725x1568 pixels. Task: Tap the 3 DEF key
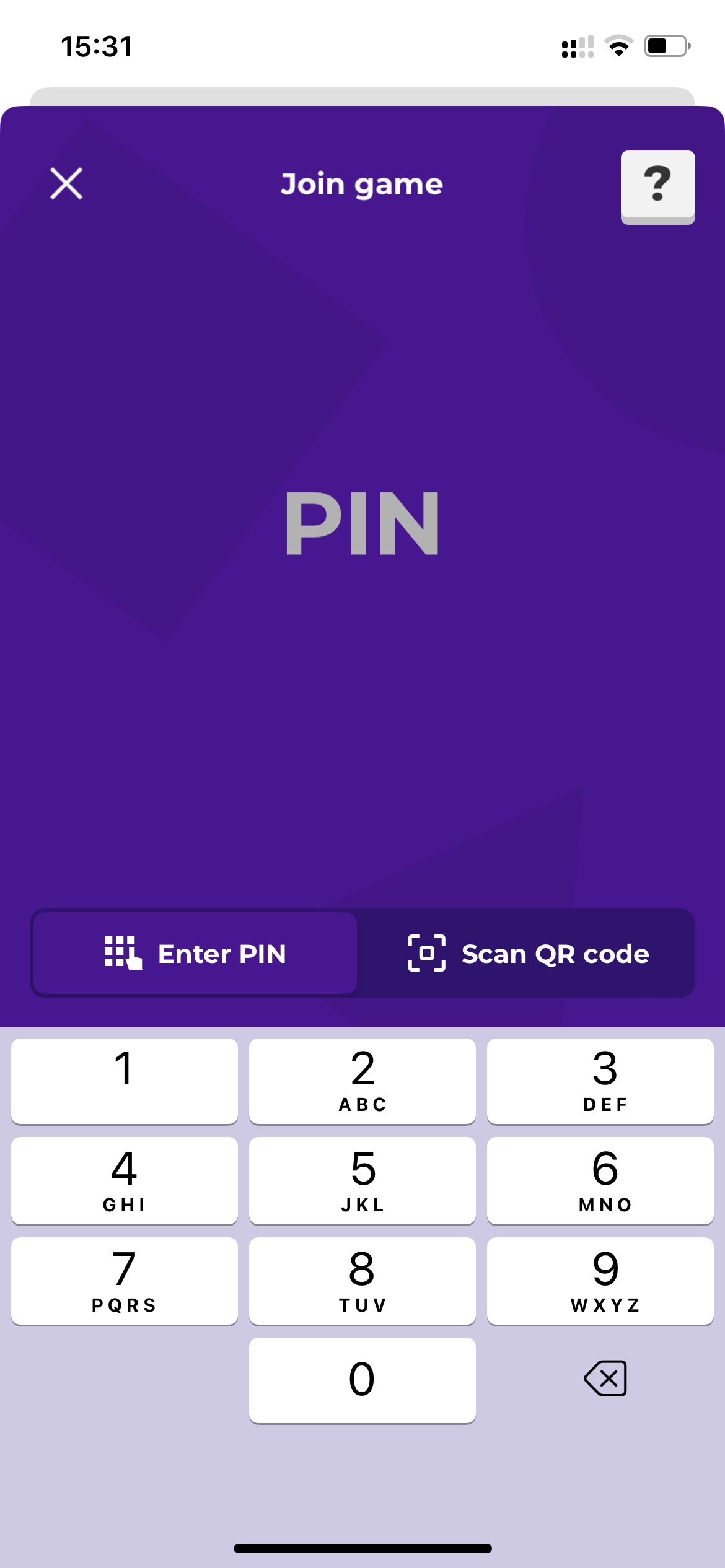coord(600,1081)
